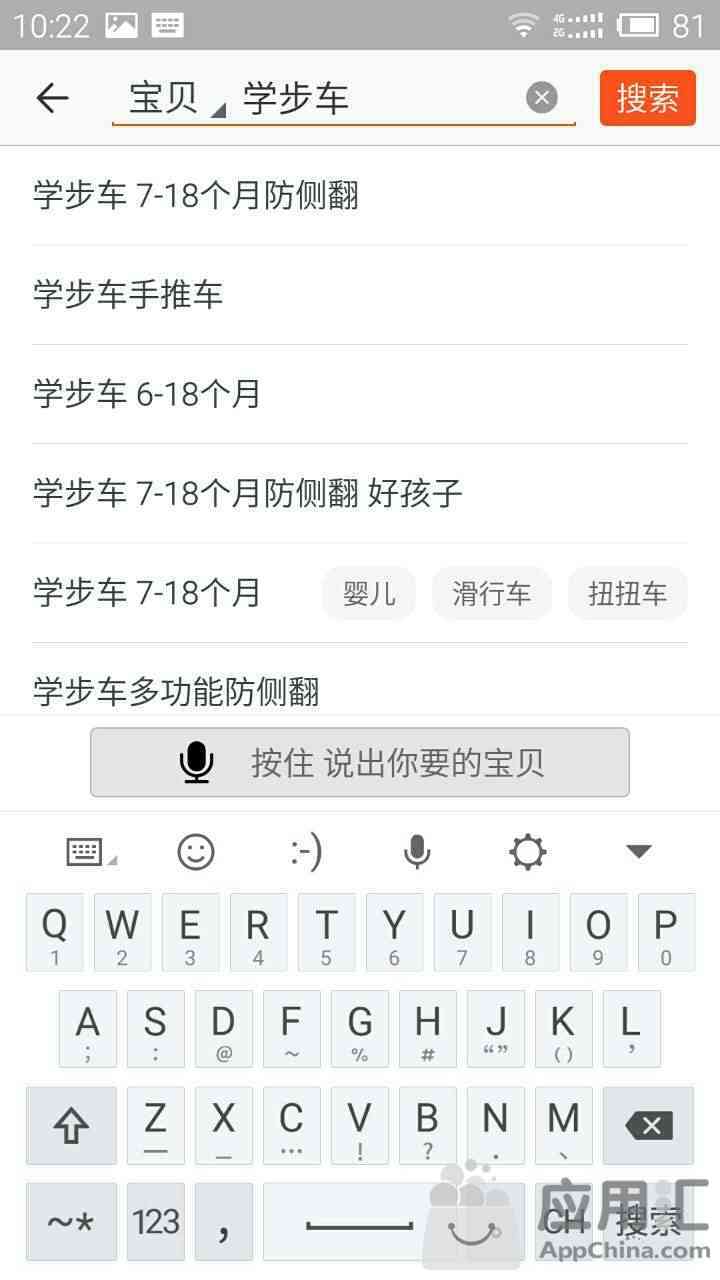The image size is (720, 1280).
Task: Select suggestion 学步车 7-18个月防侧翻 好孩子
Action: point(360,493)
